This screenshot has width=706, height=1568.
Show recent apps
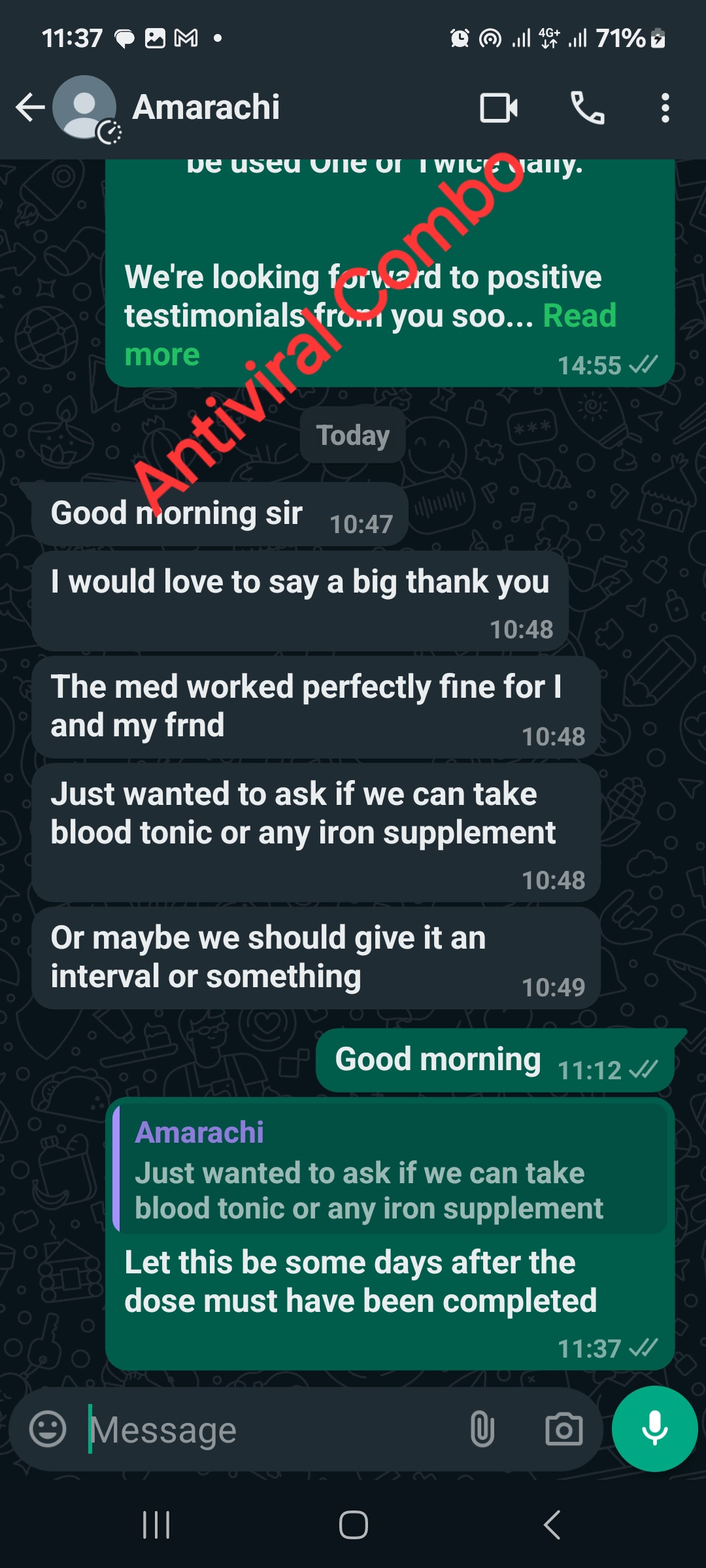[x=156, y=1526]
